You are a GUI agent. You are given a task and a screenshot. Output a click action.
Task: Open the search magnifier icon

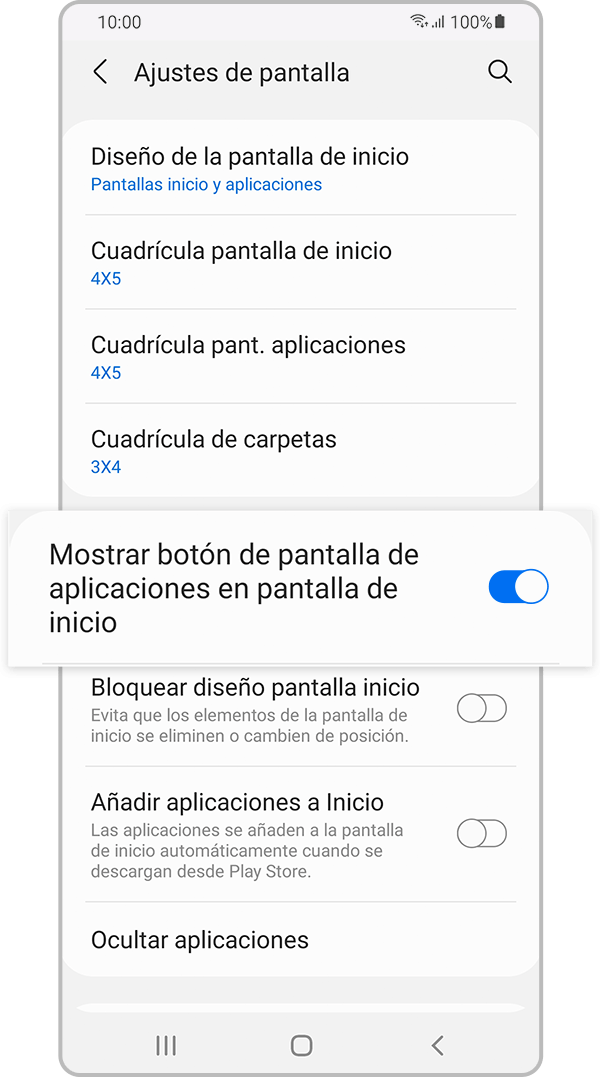click(x=499, y=72)
